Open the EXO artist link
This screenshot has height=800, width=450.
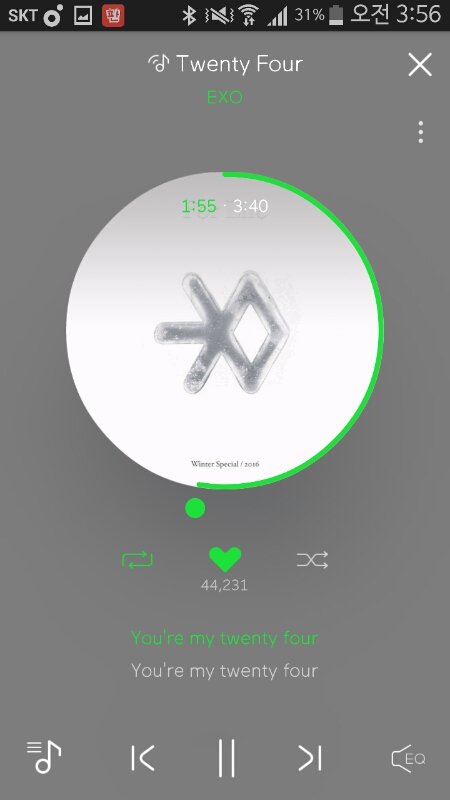click(x=224, y=97)
